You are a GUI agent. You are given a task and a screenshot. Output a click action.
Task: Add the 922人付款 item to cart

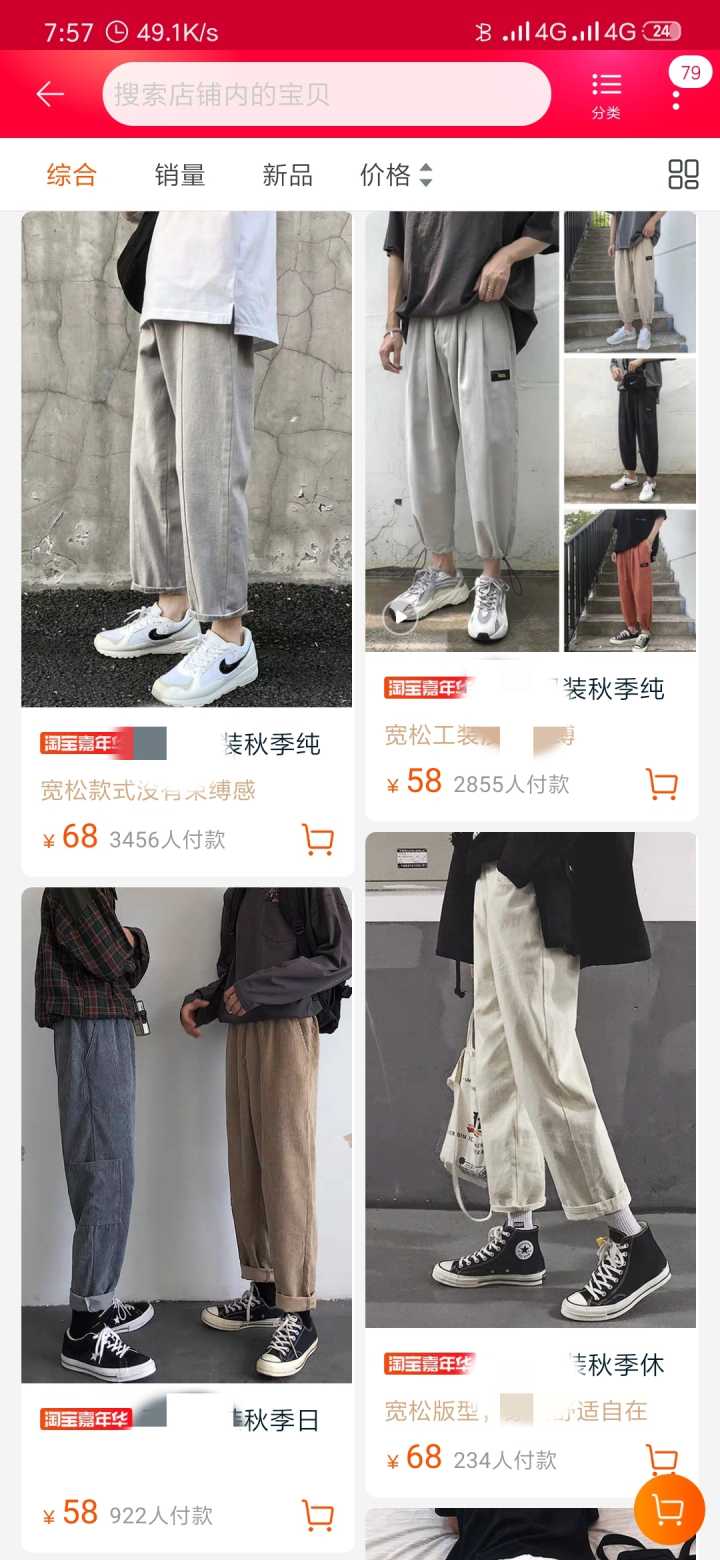click(317, 1514)
